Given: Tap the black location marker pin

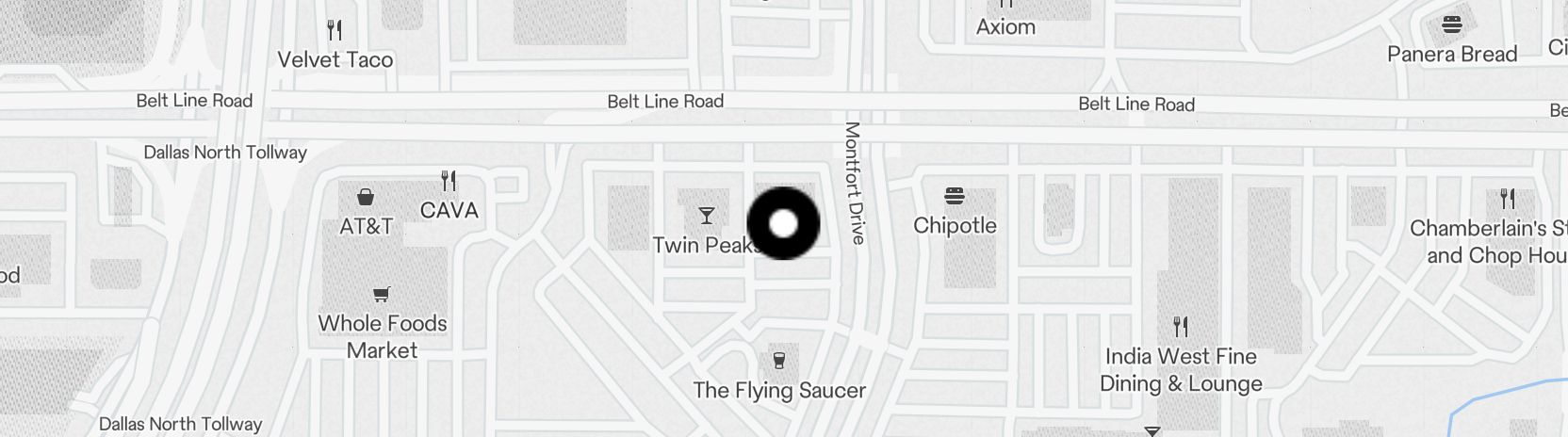Looking at the screenshot, I should 783,223.
